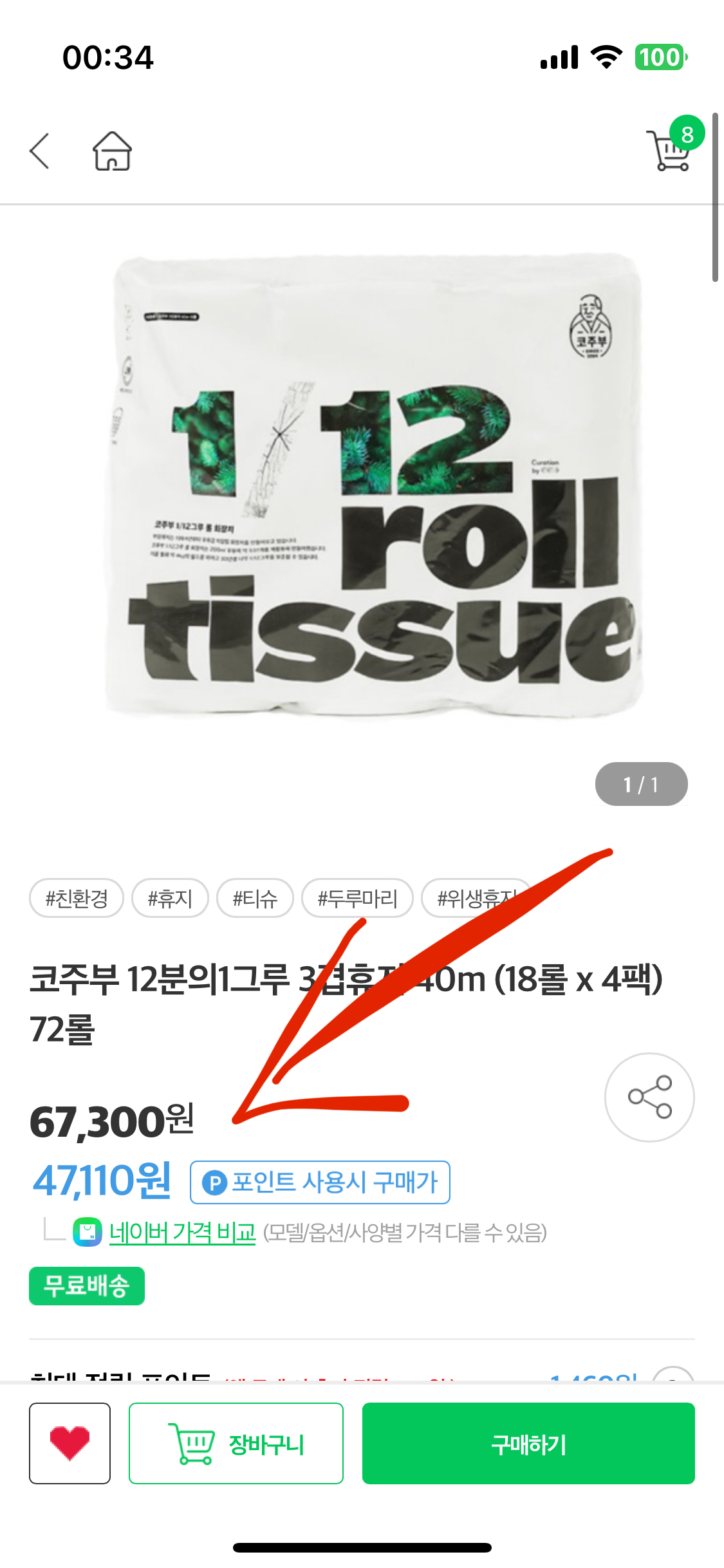
Task: Toggle the heart wishlist button
Action: 70,1443
